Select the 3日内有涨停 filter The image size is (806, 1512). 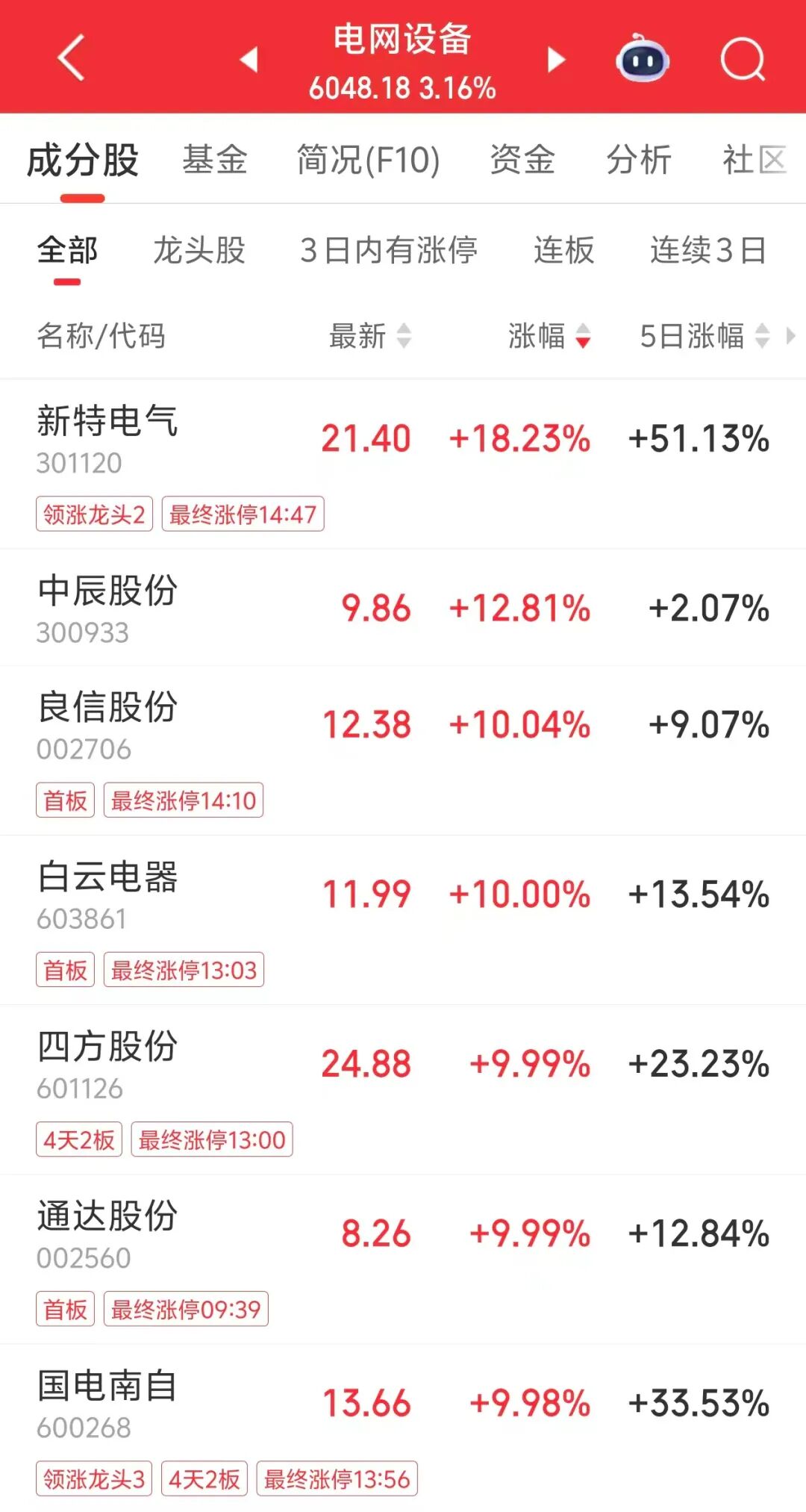[x=389, y=250]
